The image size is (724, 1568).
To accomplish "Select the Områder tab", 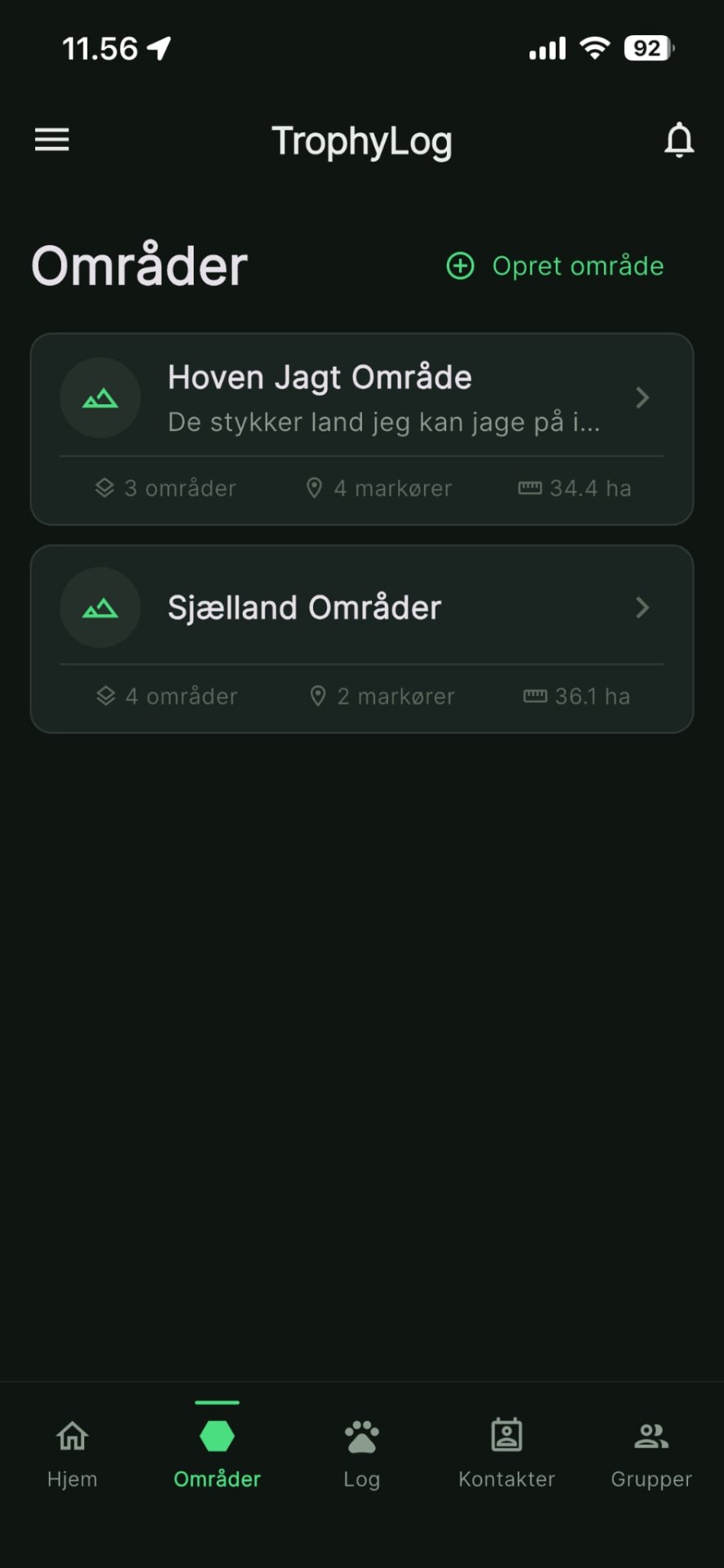I will pyautogui.click(x=217, y=1454).
